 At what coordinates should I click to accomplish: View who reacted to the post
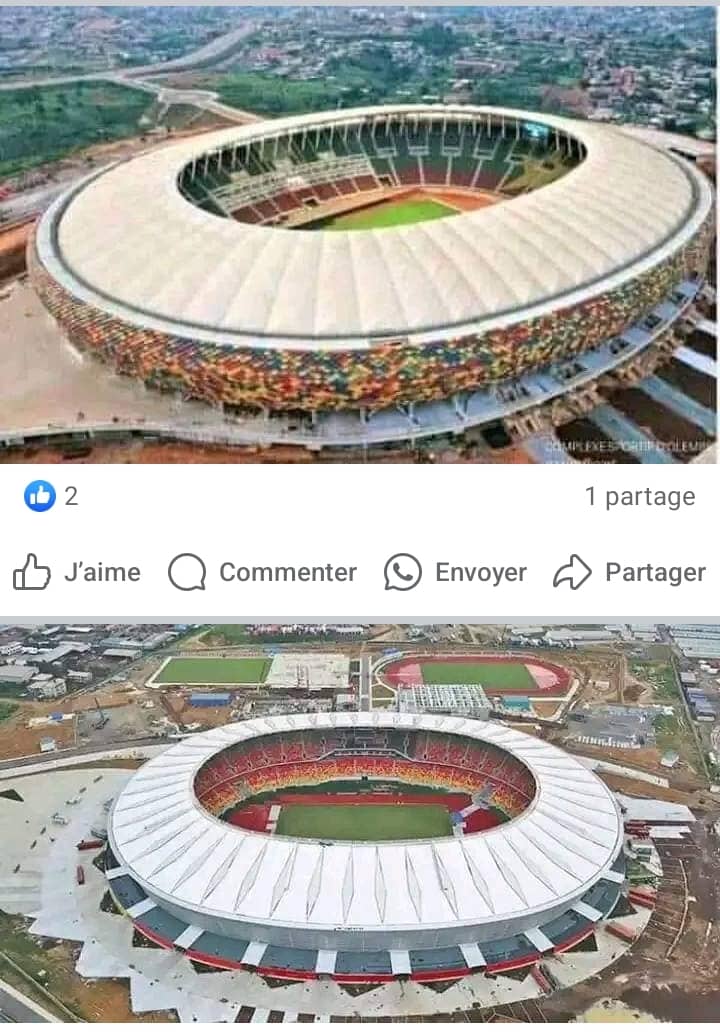pos(51,496)
